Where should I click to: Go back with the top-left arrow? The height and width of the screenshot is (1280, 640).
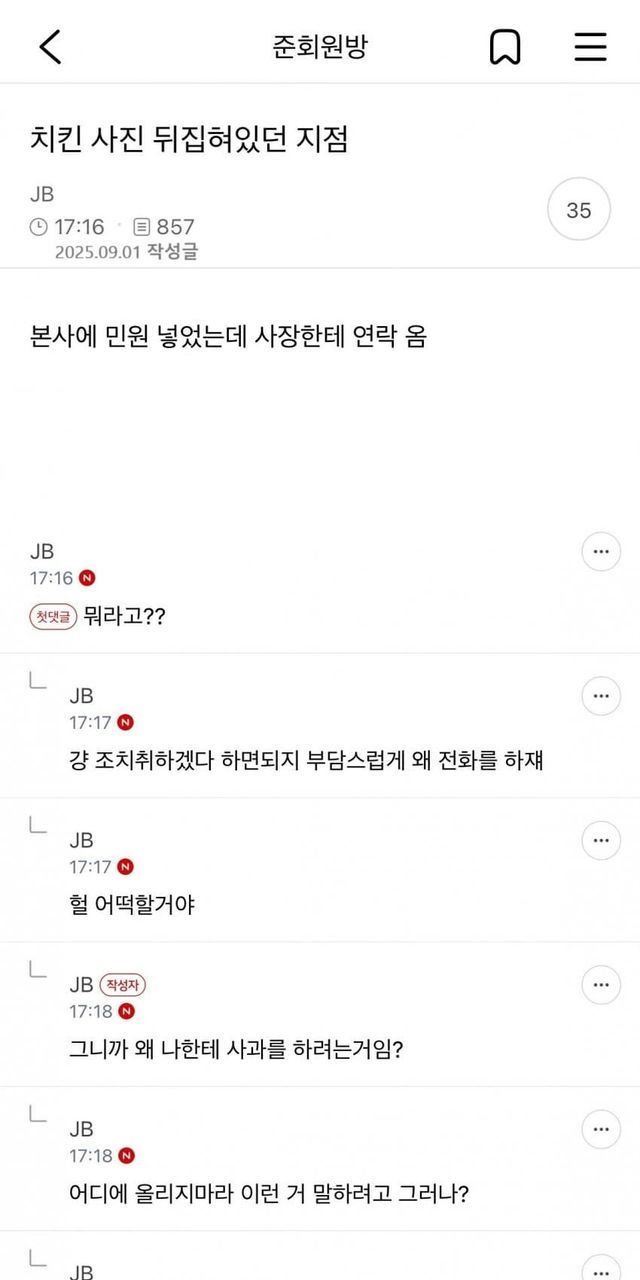point(50,46)
